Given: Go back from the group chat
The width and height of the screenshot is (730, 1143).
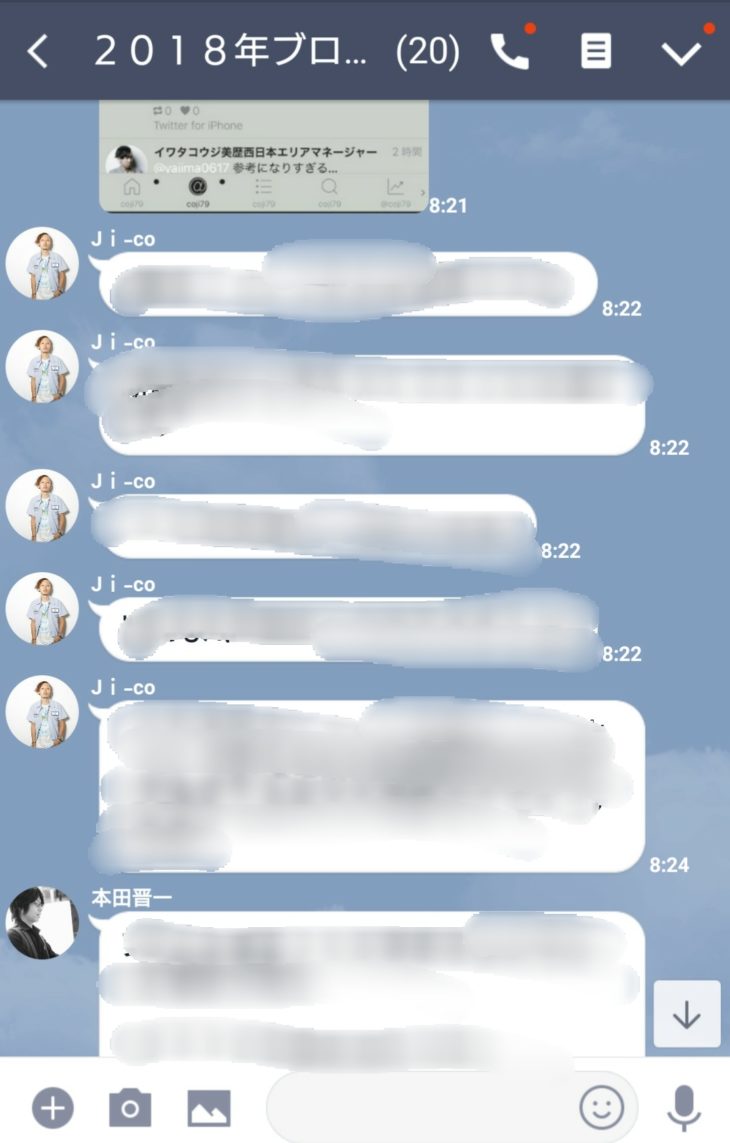Looking at the screenshot, I should [37, 51].
